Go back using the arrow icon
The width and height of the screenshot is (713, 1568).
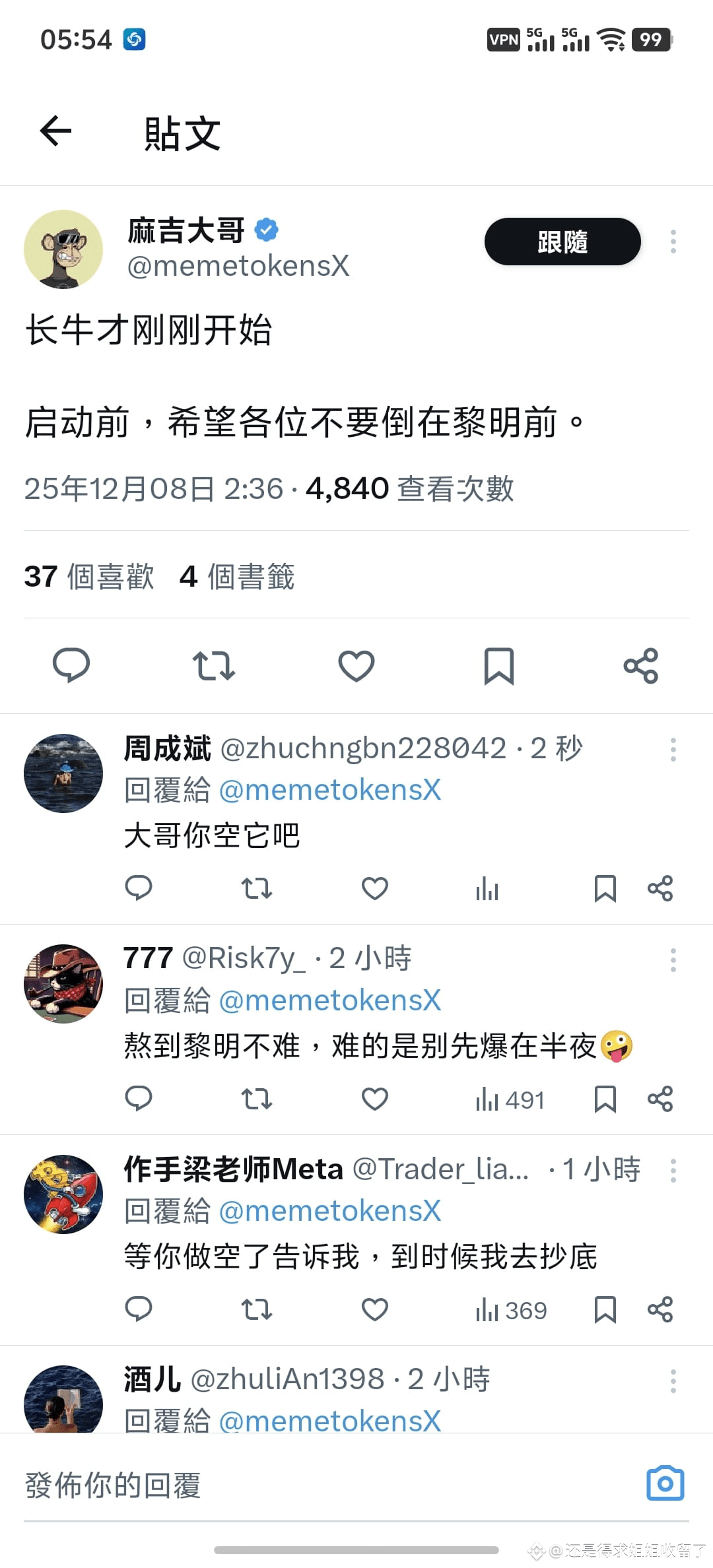55,131
